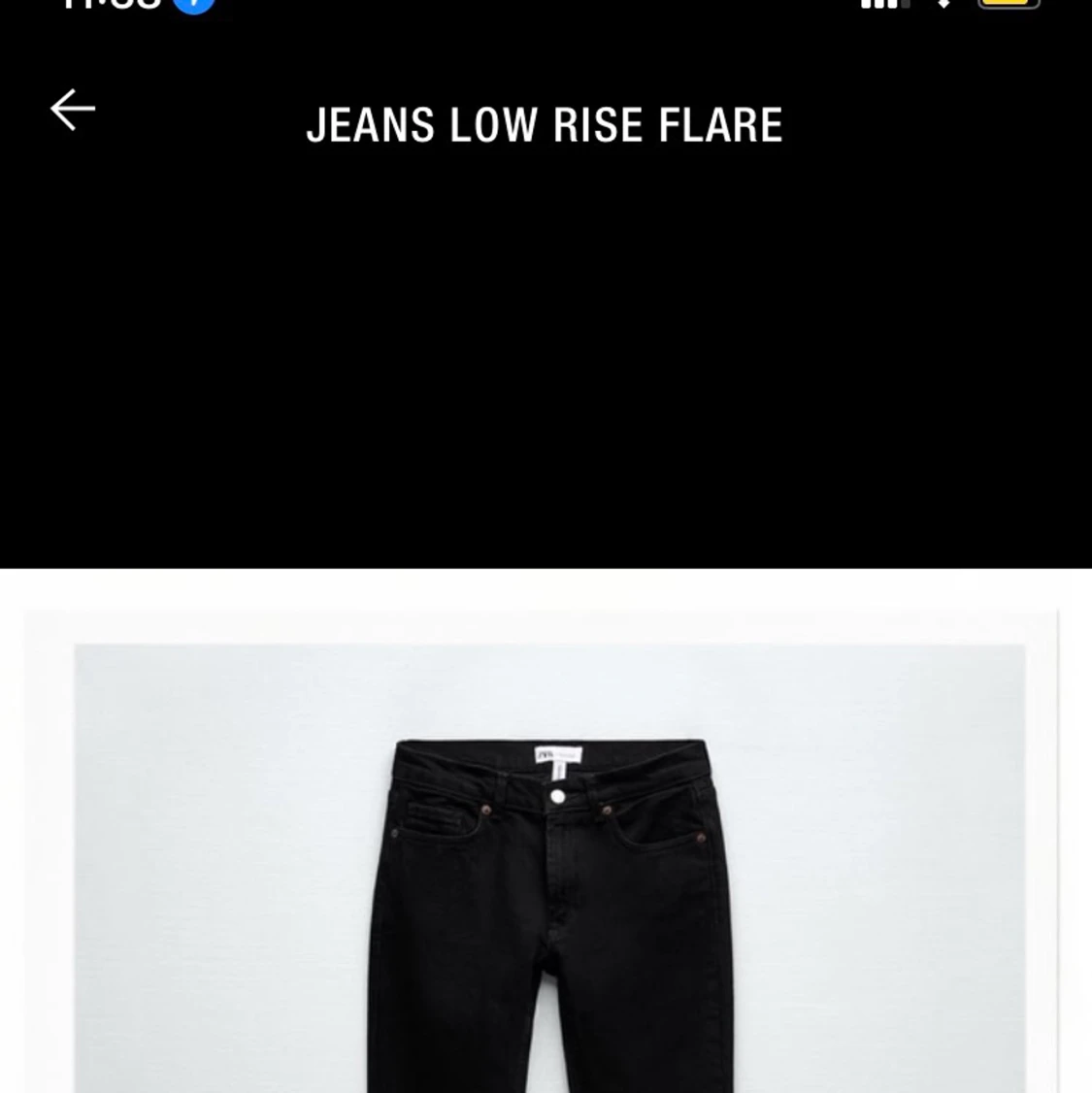Tap the waistband button on the jeans photo

pos(558,798)
